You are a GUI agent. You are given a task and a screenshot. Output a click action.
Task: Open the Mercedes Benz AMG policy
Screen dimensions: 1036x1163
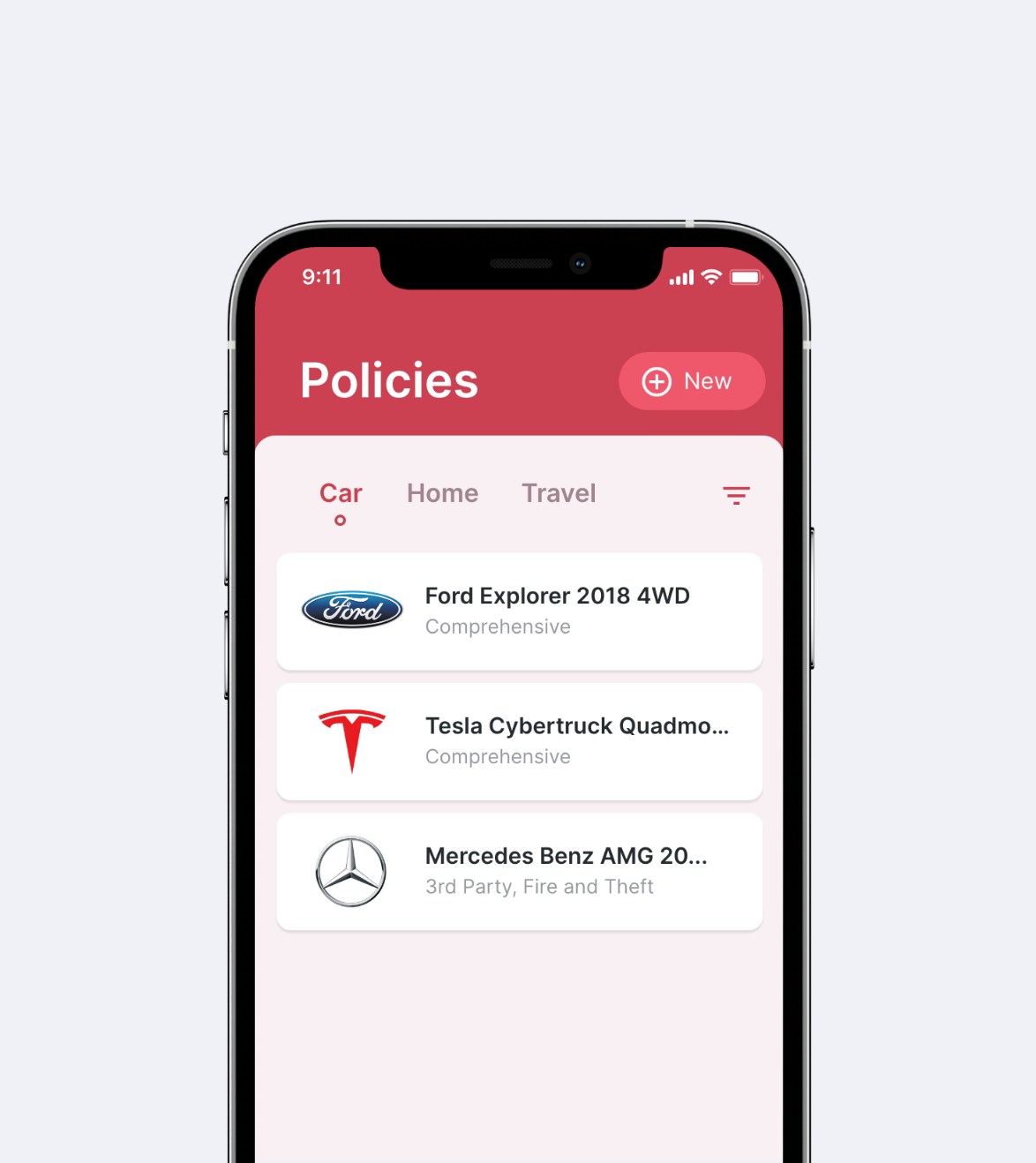tap(519, 871)
